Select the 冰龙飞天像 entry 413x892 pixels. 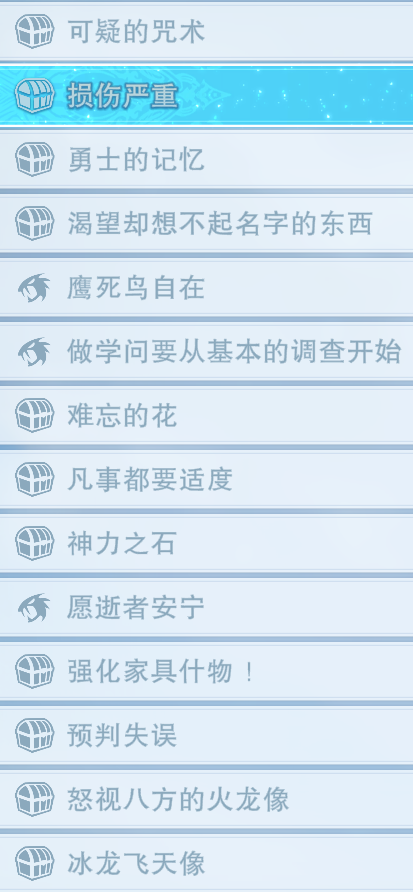coord(206,863)
